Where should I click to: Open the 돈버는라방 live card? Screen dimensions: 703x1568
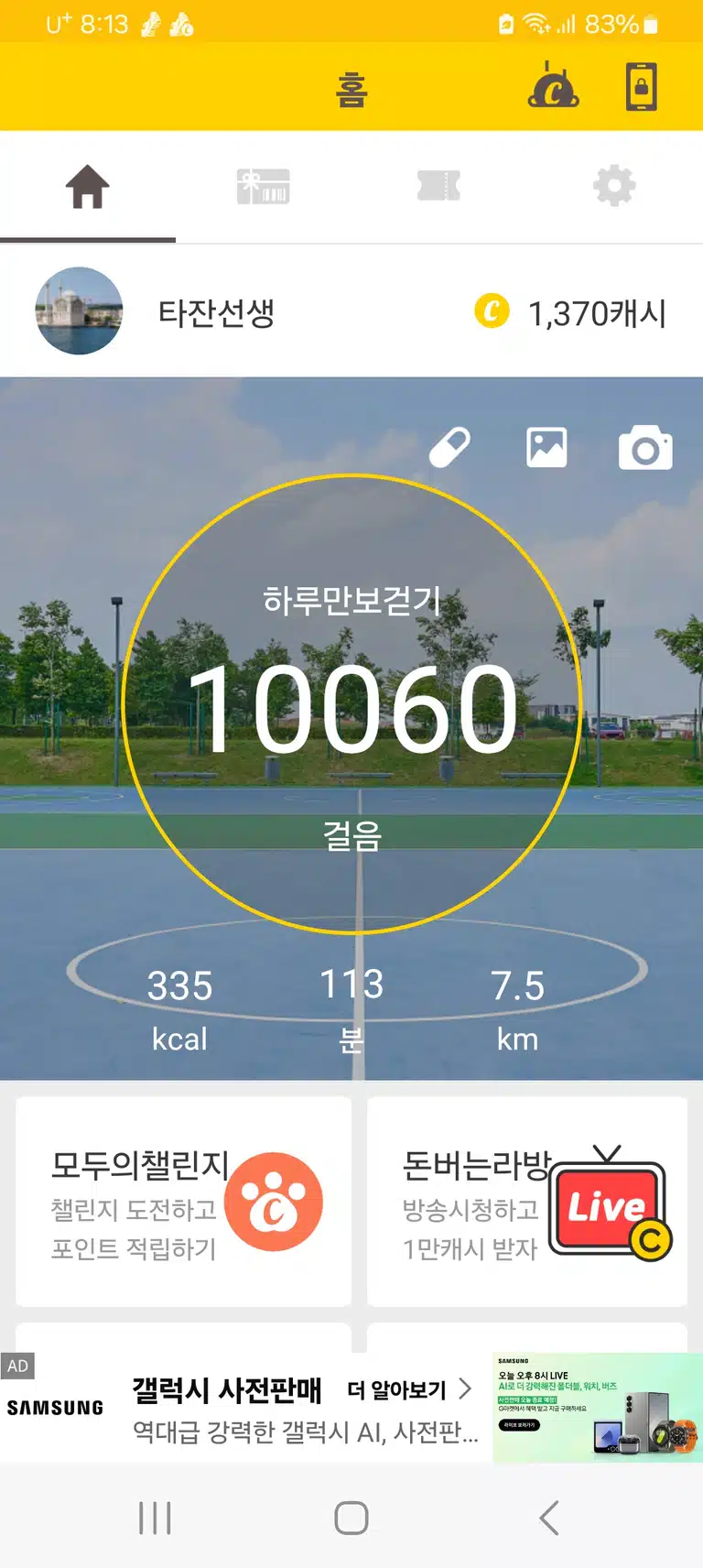click(x=527, y=1202)
